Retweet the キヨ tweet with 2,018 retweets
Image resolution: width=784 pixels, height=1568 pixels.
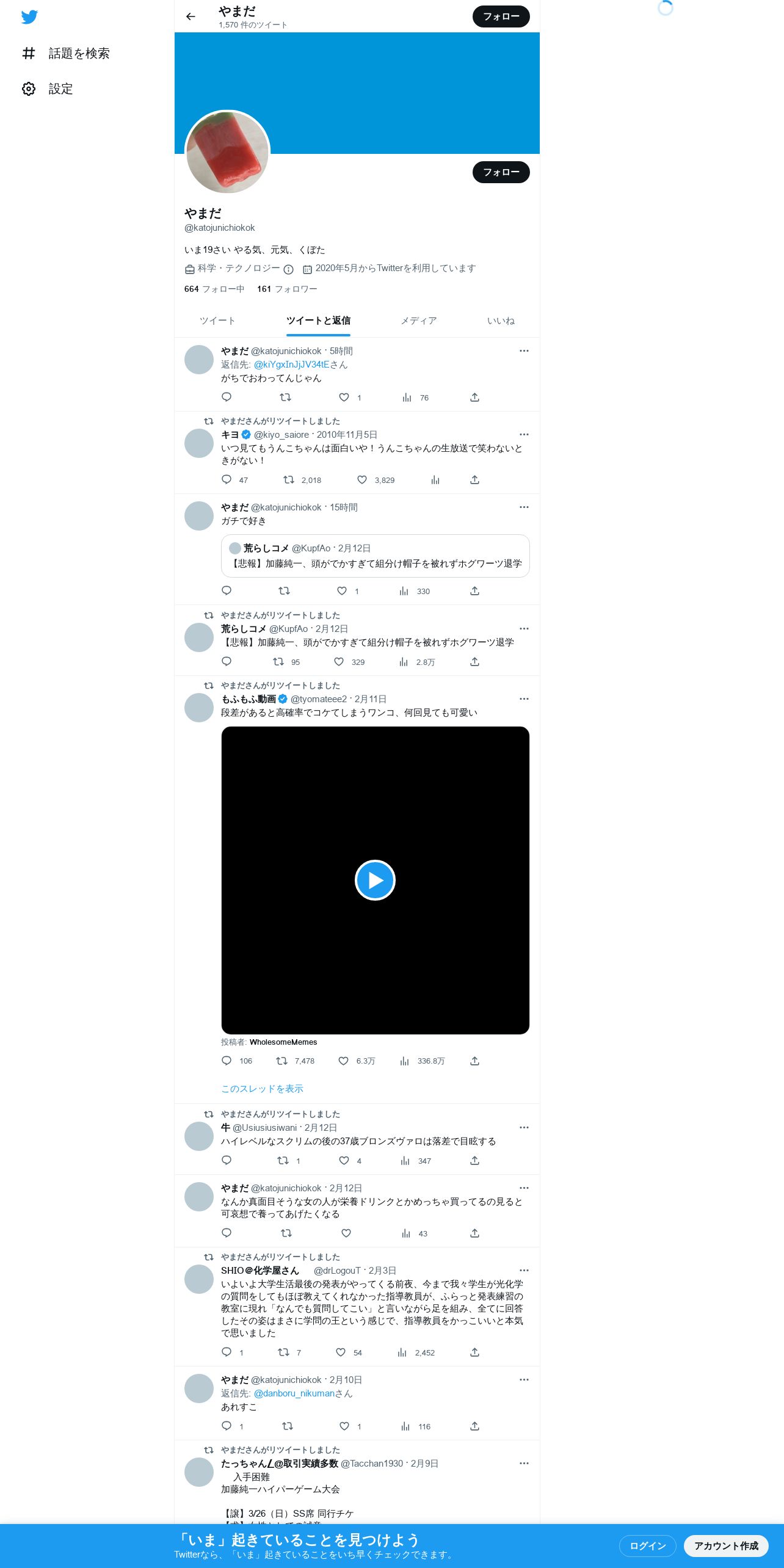(289, 480)
